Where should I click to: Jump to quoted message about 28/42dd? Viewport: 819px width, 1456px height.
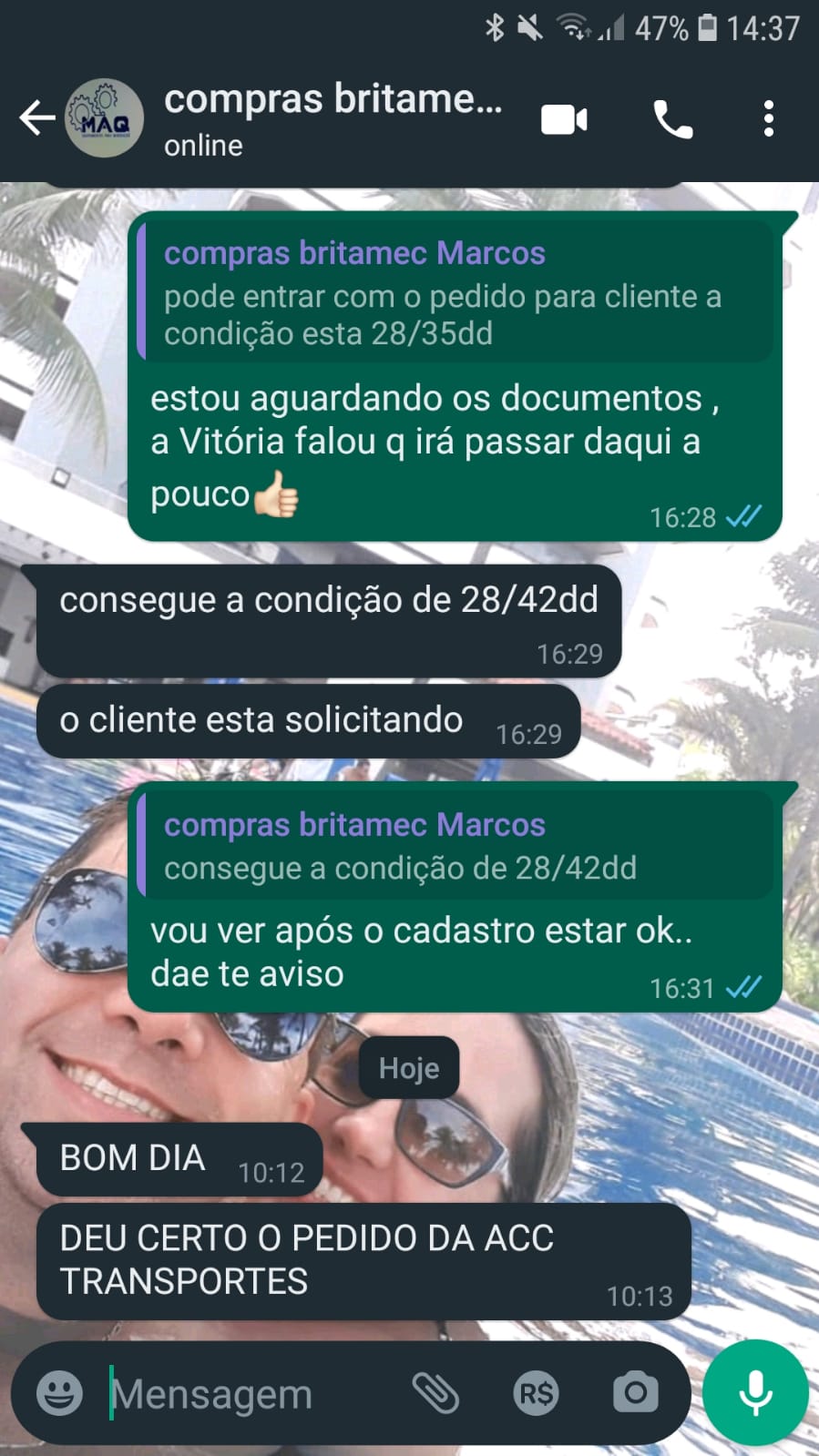pyautogui.click(x=456, y=846)
